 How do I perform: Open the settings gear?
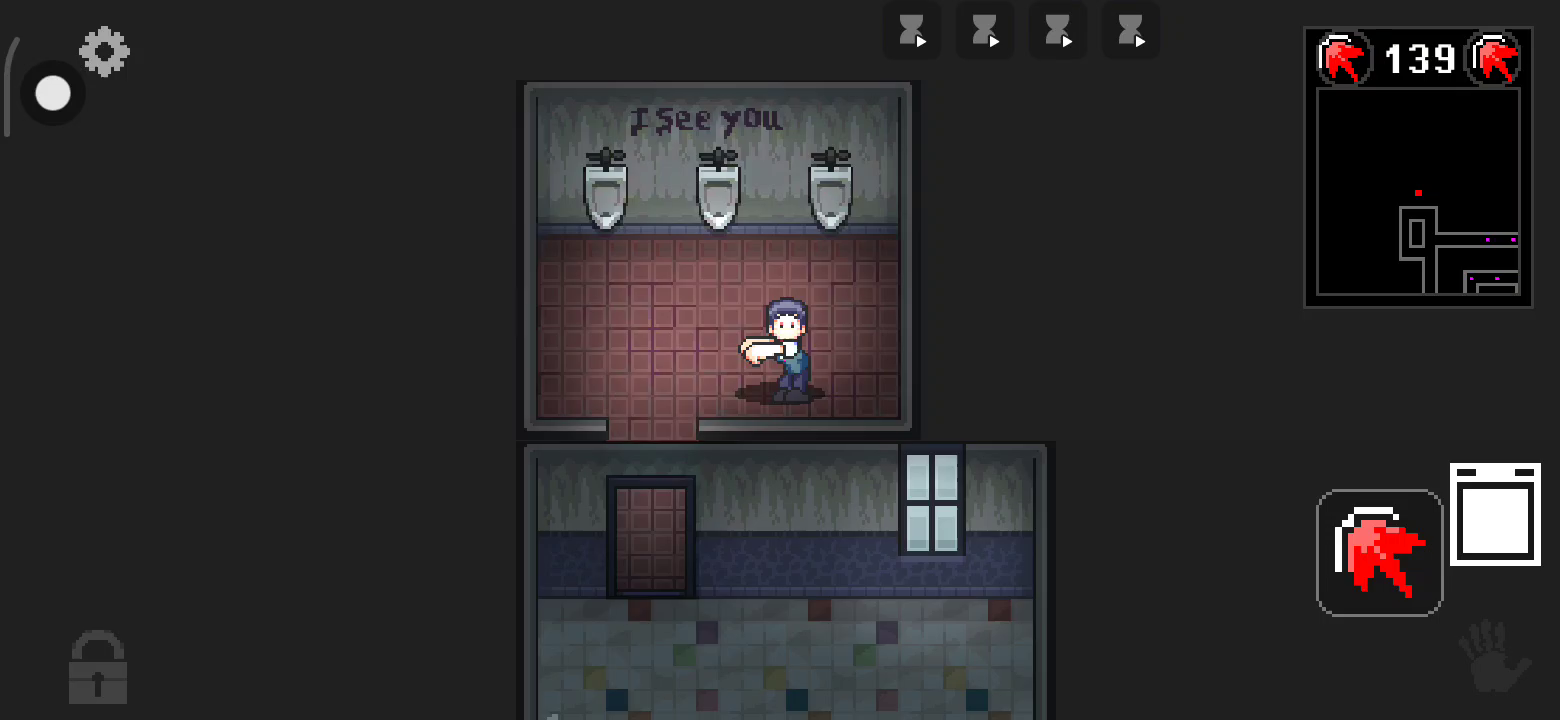[105, 52]
